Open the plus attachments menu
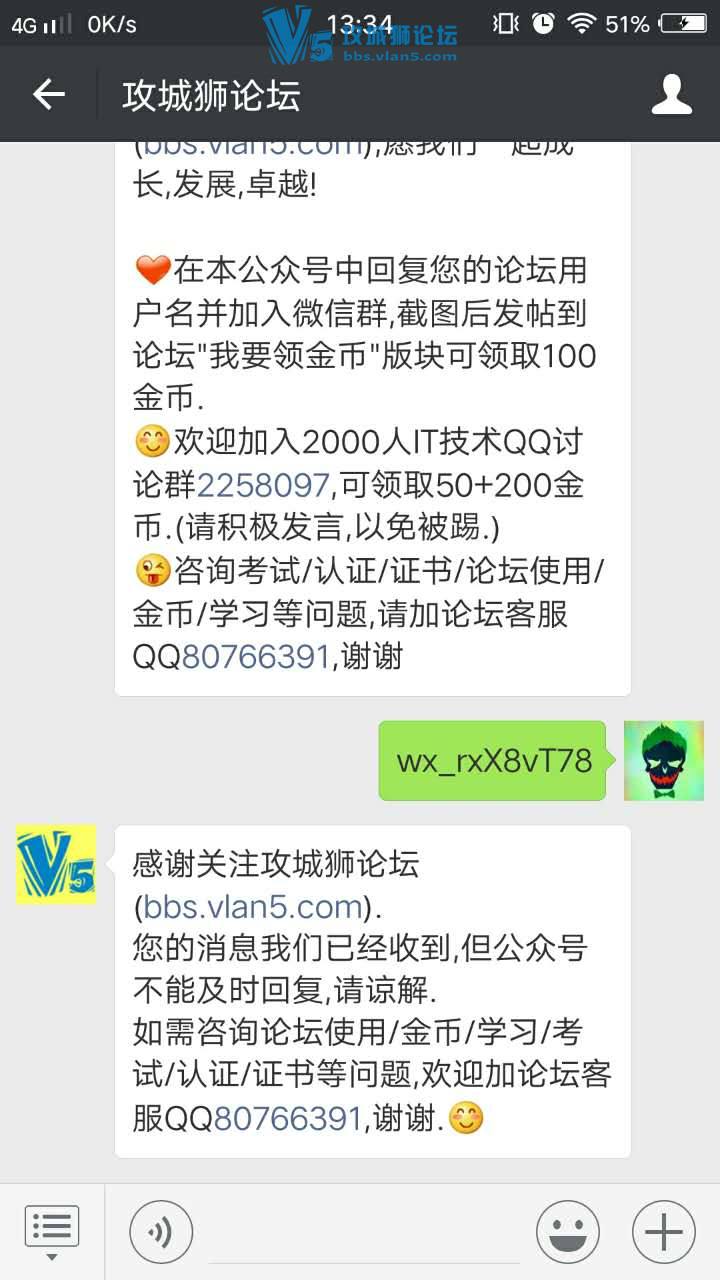 click(663, 1232)
